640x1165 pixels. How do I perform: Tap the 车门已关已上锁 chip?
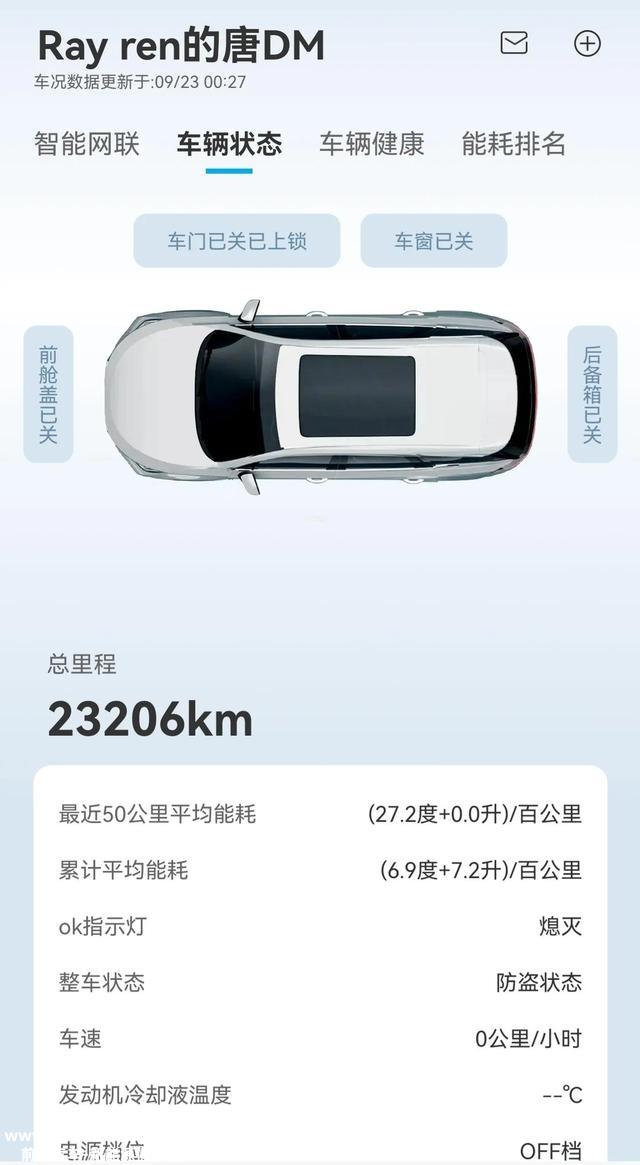click(x=237, y=241)
